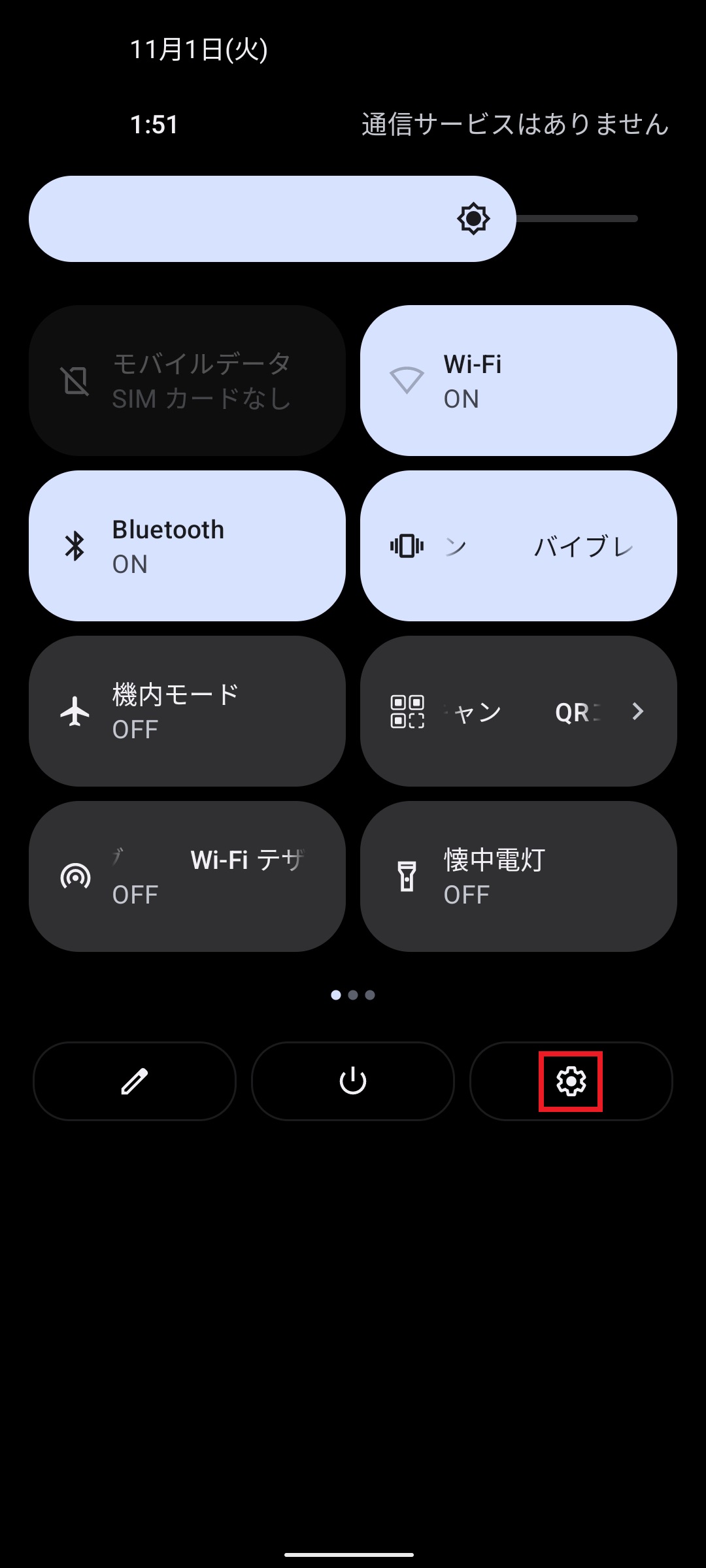Turn off the Wi-Fi tile
Image resolution: width=706 pixels, height=1568 pixels.
point(518,380)
